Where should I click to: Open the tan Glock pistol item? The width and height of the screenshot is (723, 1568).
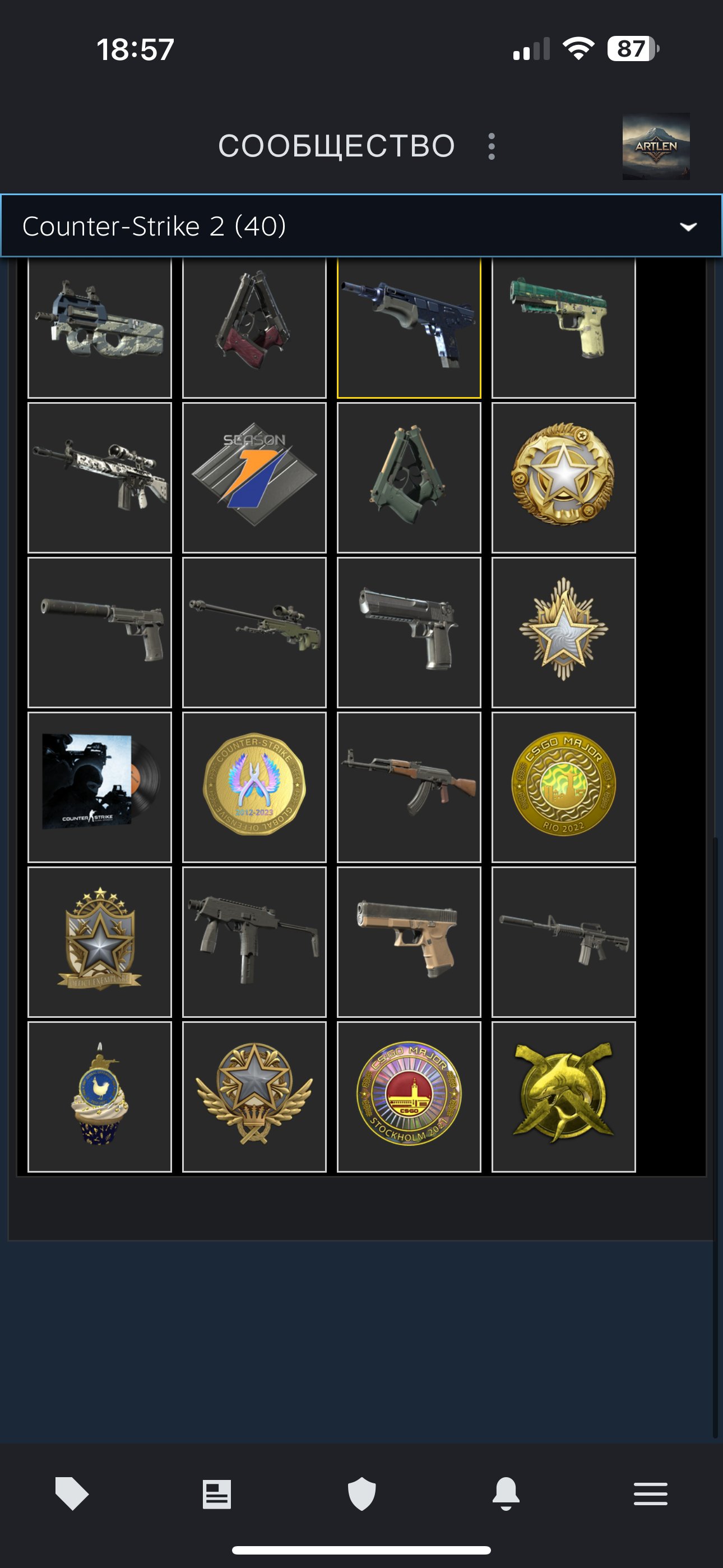(409, 941)
